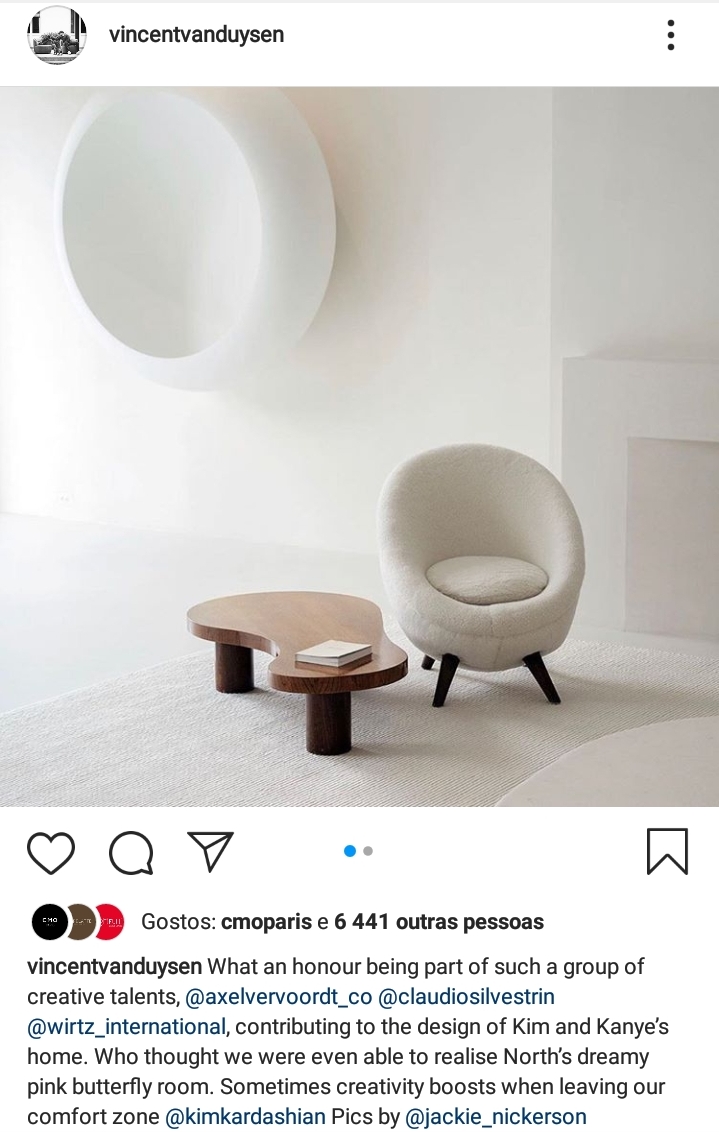Share the post via the paper plane icon
The width and height of the screenshot is (719, 1132).
(x=210, y=851)
